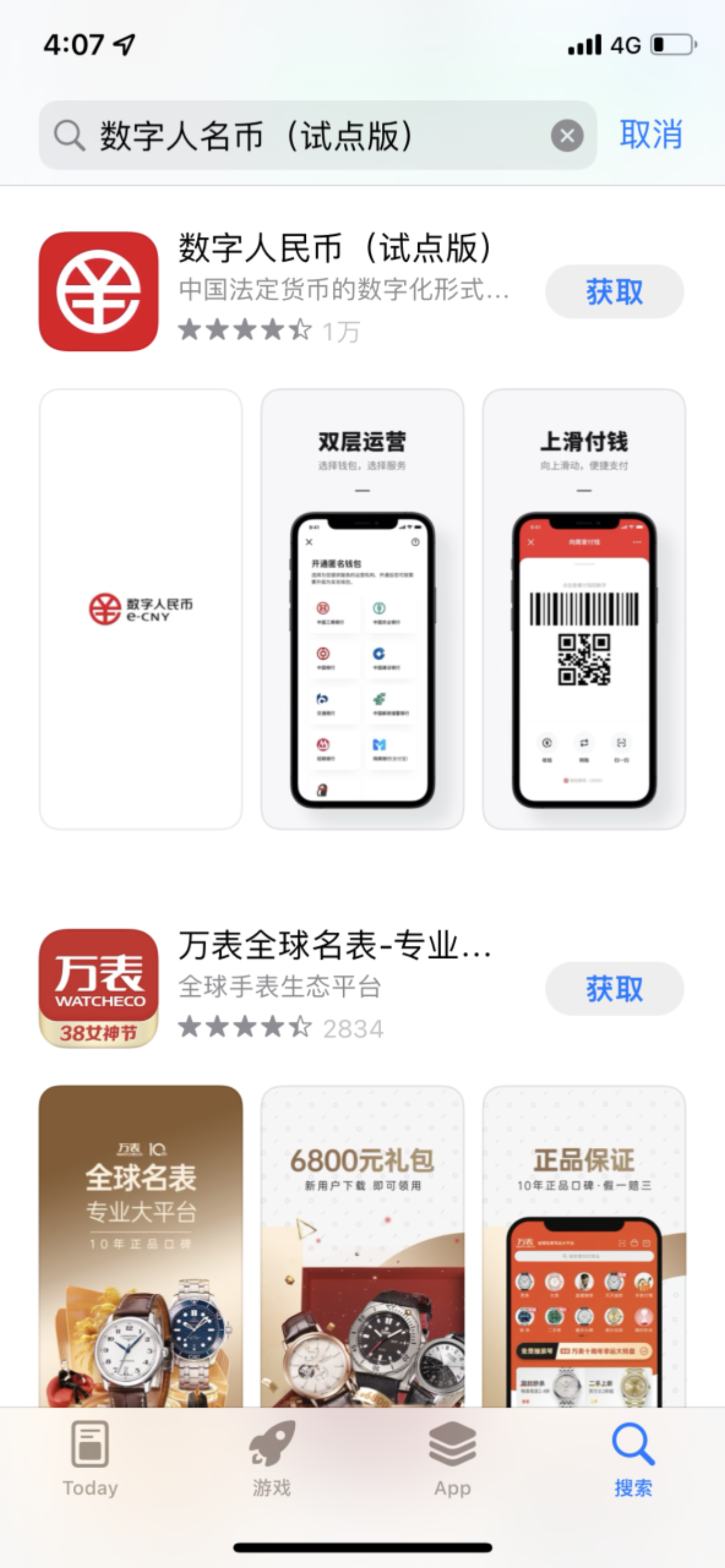Get the 万表全球名表 app
This screenshot has height=1568, width=725.
[x=614, y=989]
